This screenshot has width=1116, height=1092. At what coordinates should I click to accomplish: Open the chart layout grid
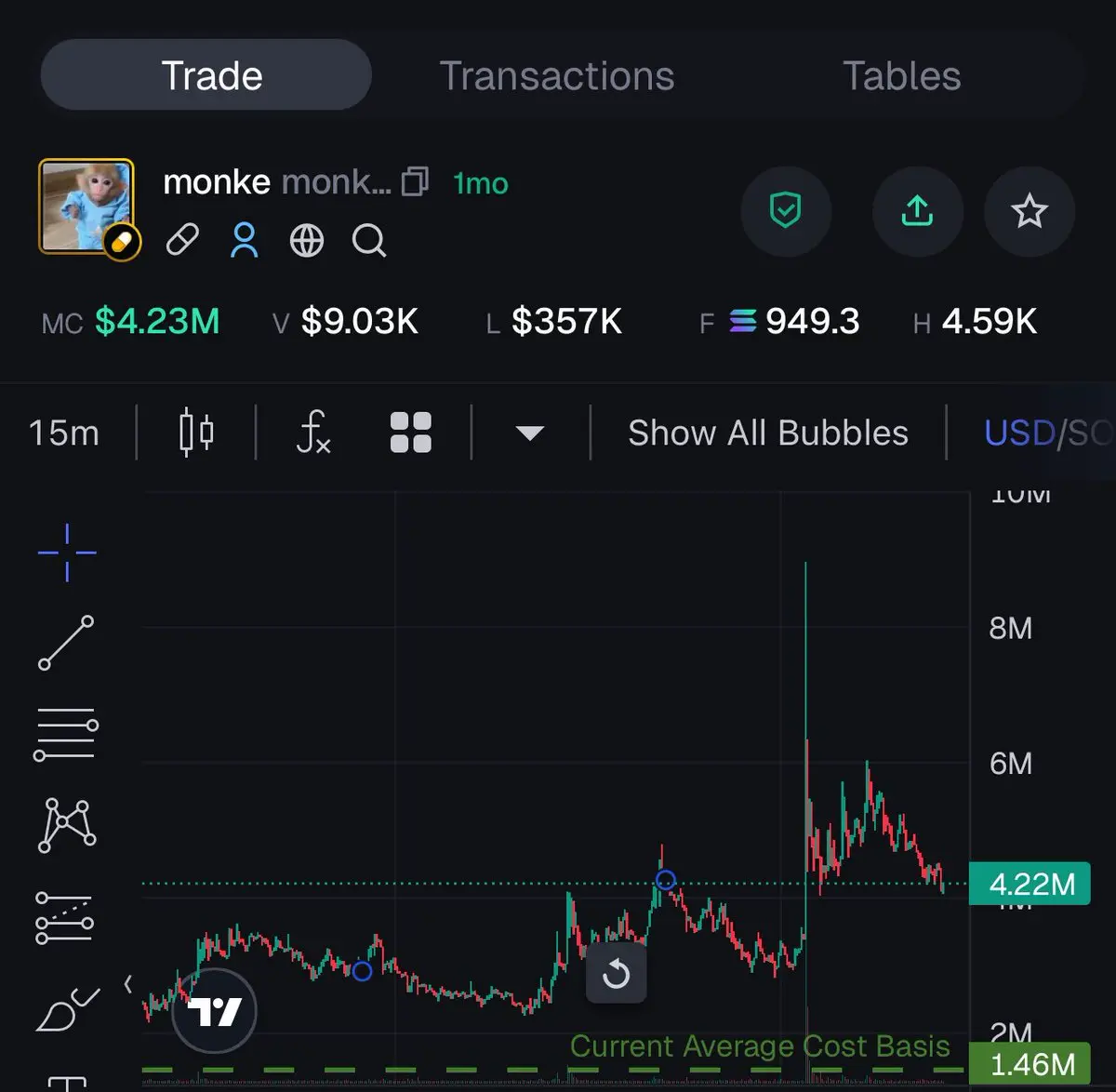[x=410, y=433]
